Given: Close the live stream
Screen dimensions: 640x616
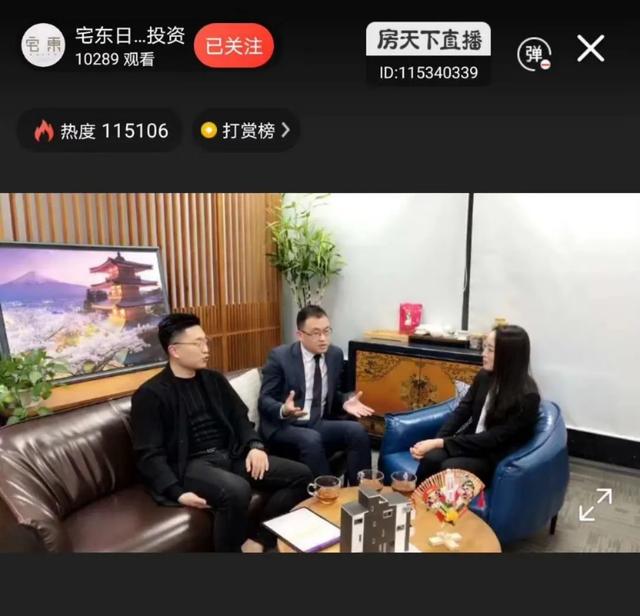Looking at the screenshot, I should [591, 48].
